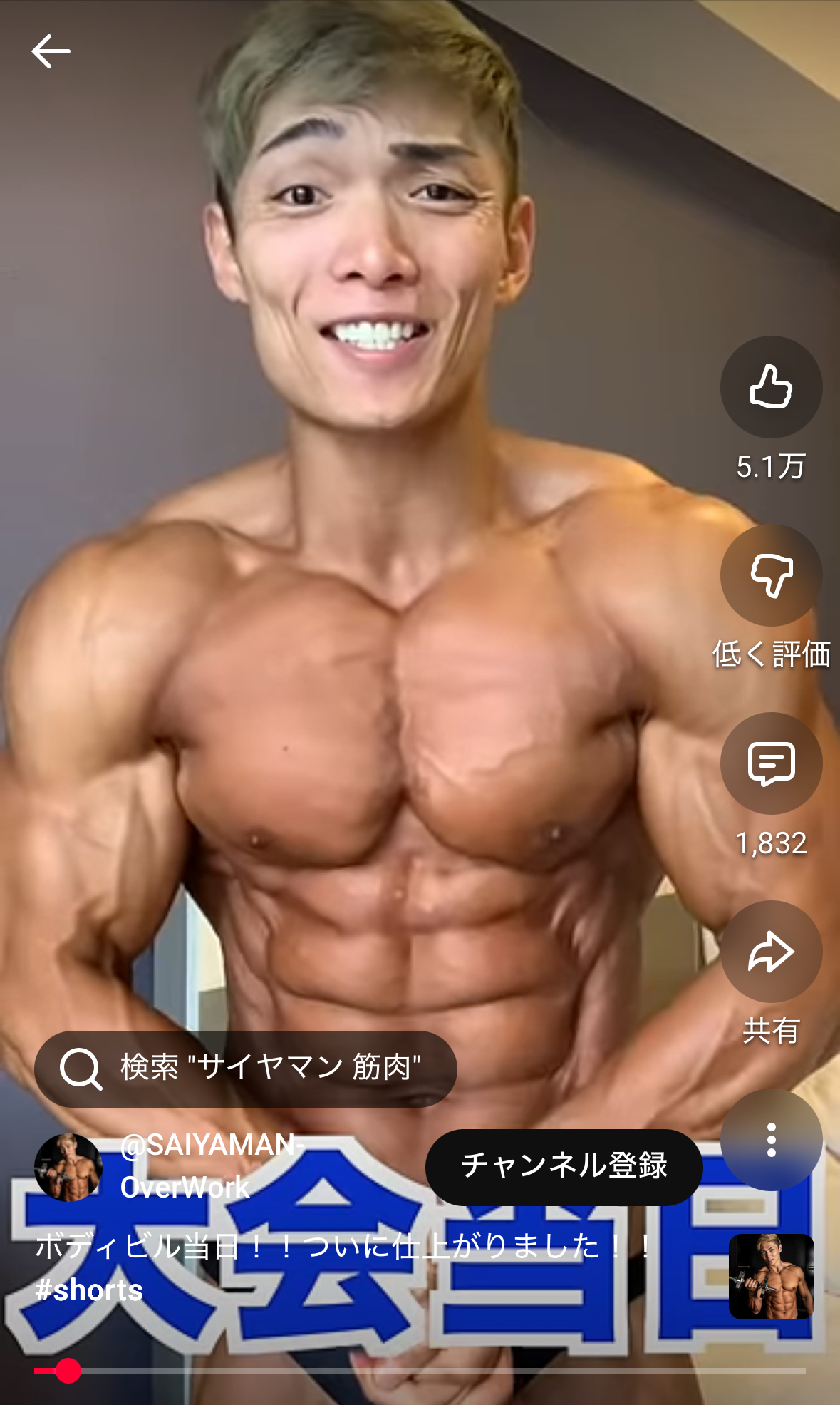840x1405 pixels.
Task: Open the #shorts hashtag
Action: [89, 1290]
